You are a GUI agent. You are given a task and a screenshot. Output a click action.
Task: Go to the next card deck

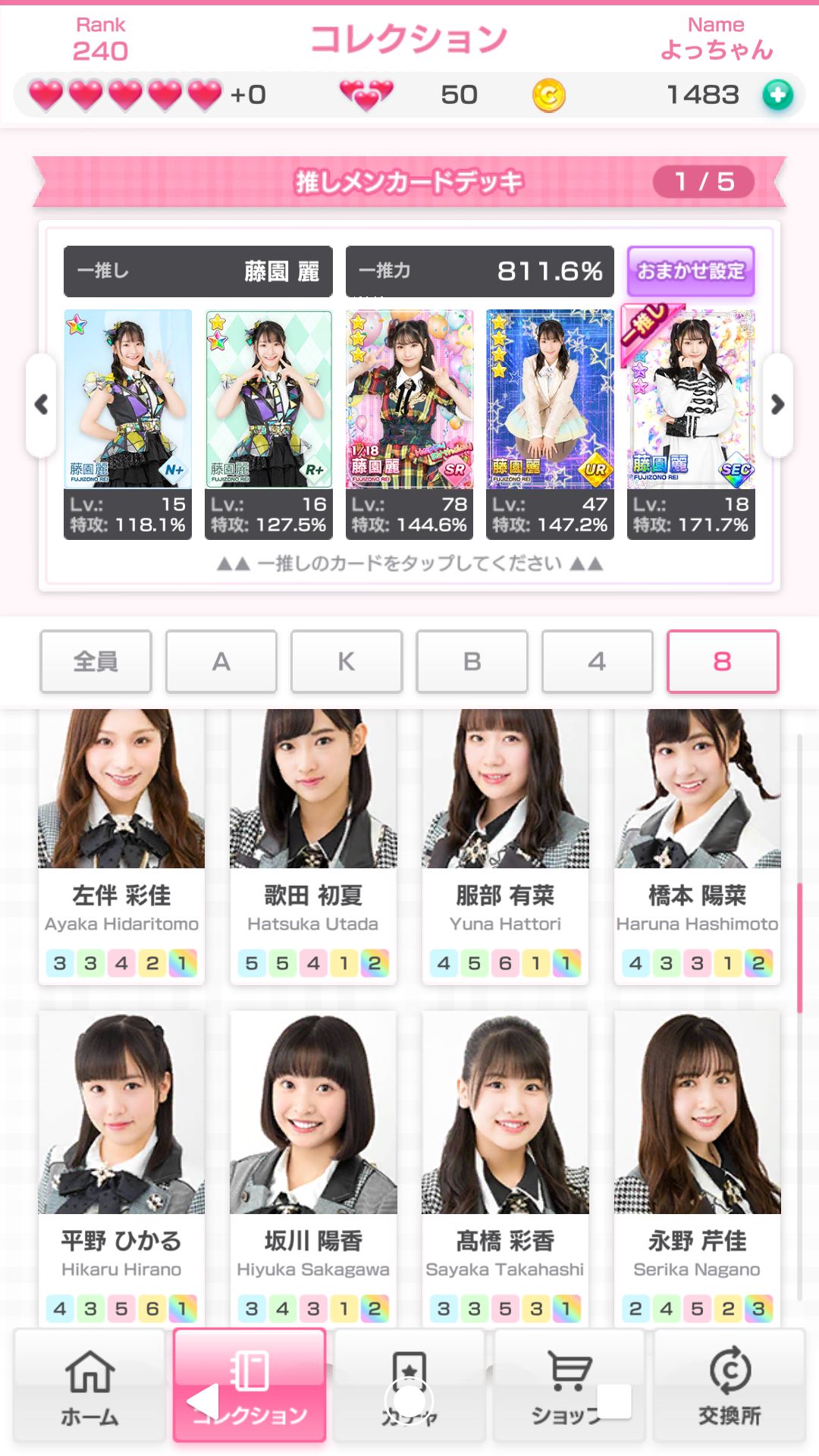coord(777,405)
